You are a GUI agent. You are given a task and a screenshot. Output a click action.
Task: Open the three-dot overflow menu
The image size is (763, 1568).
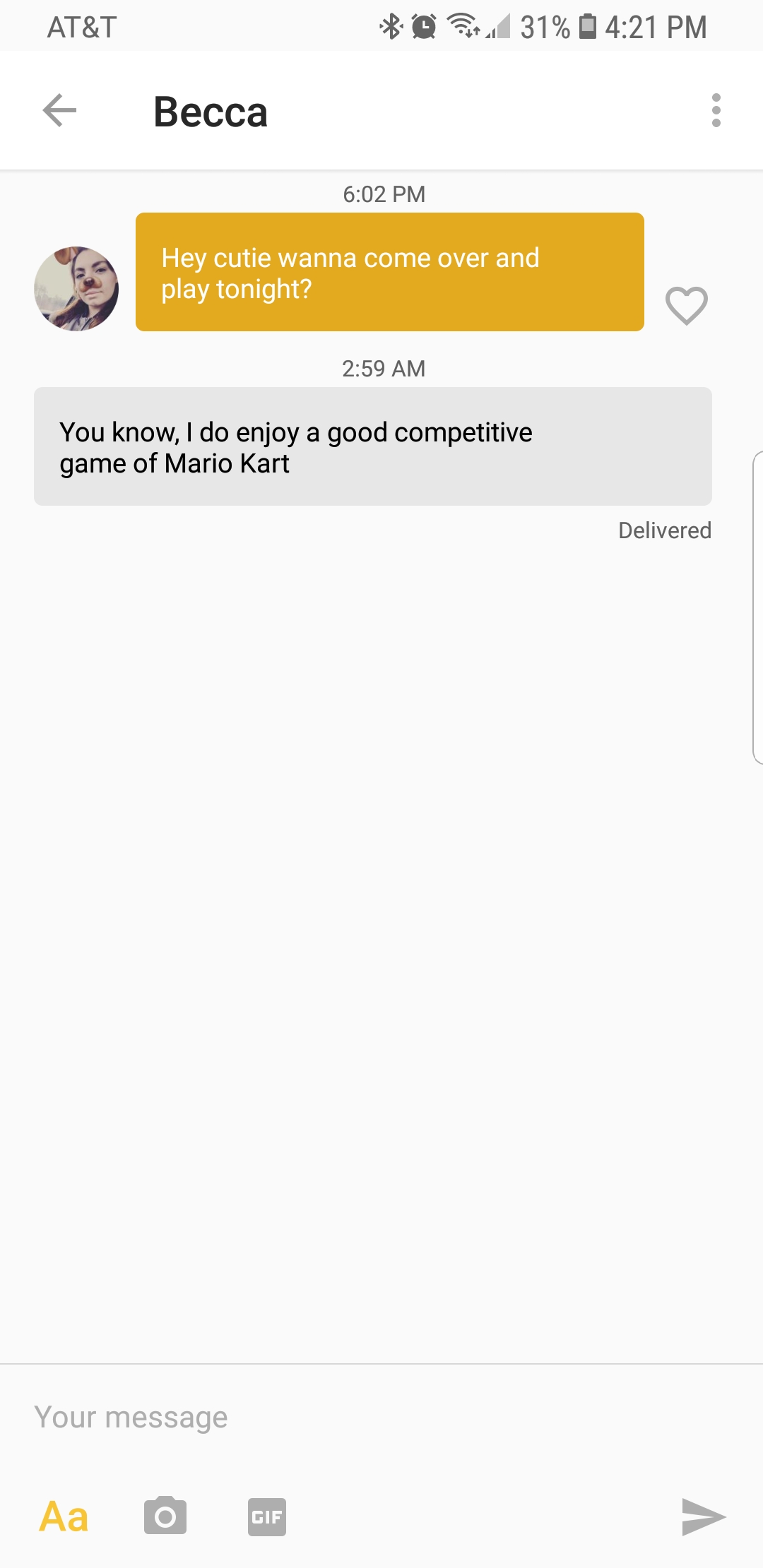[716, 111]
